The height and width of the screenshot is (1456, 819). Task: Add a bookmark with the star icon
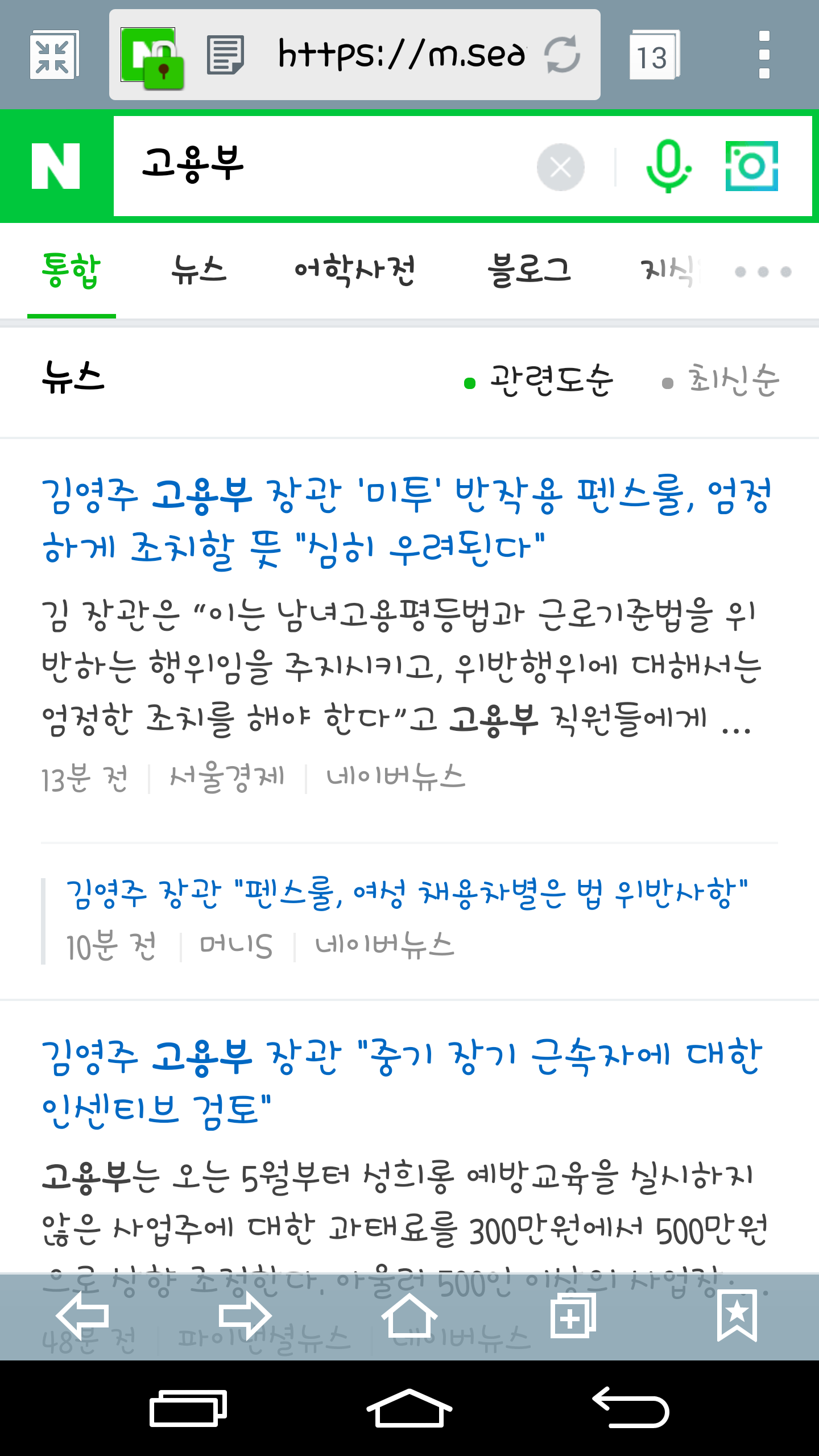[x=737, y=1315]
